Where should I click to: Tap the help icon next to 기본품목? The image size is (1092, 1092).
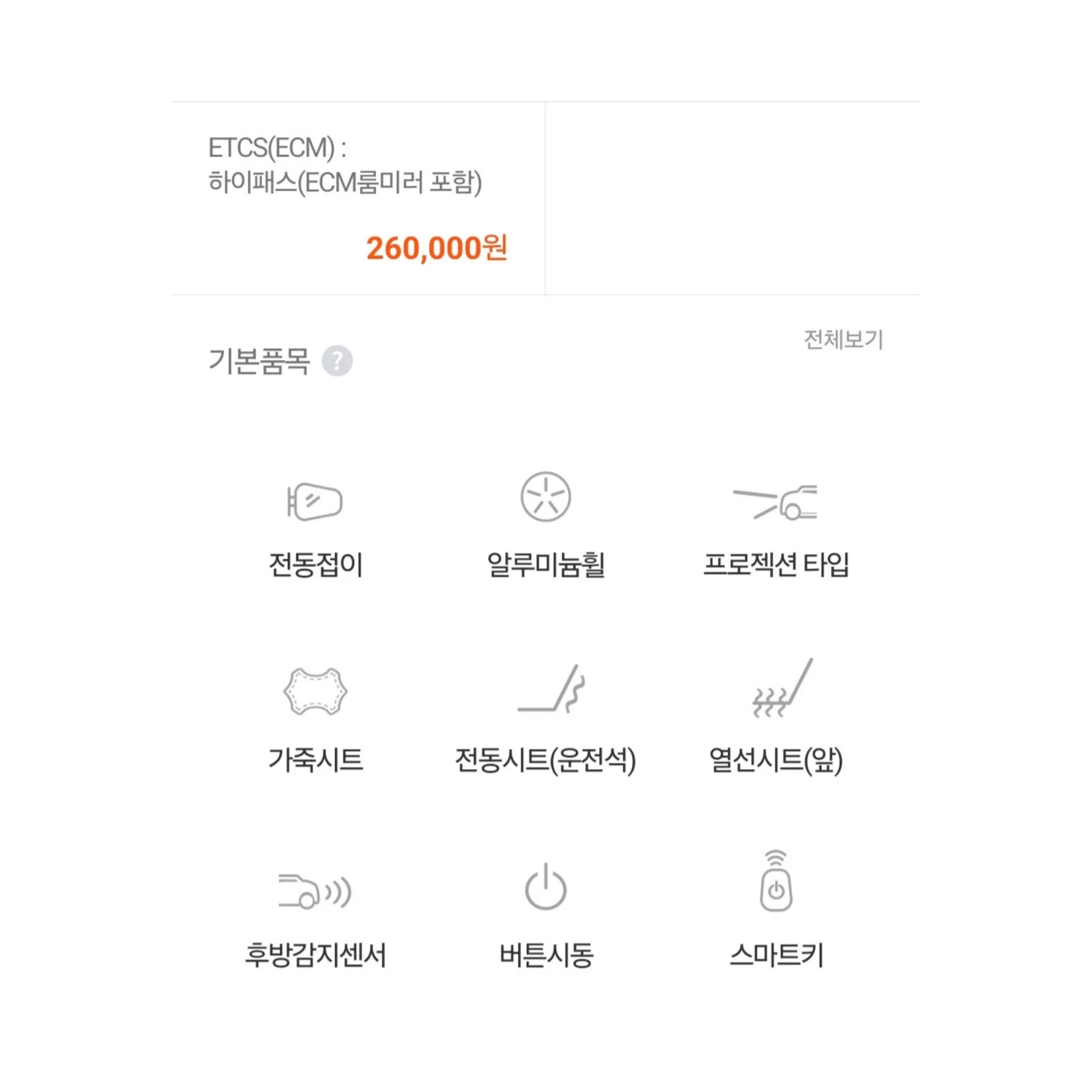point(337,361)
